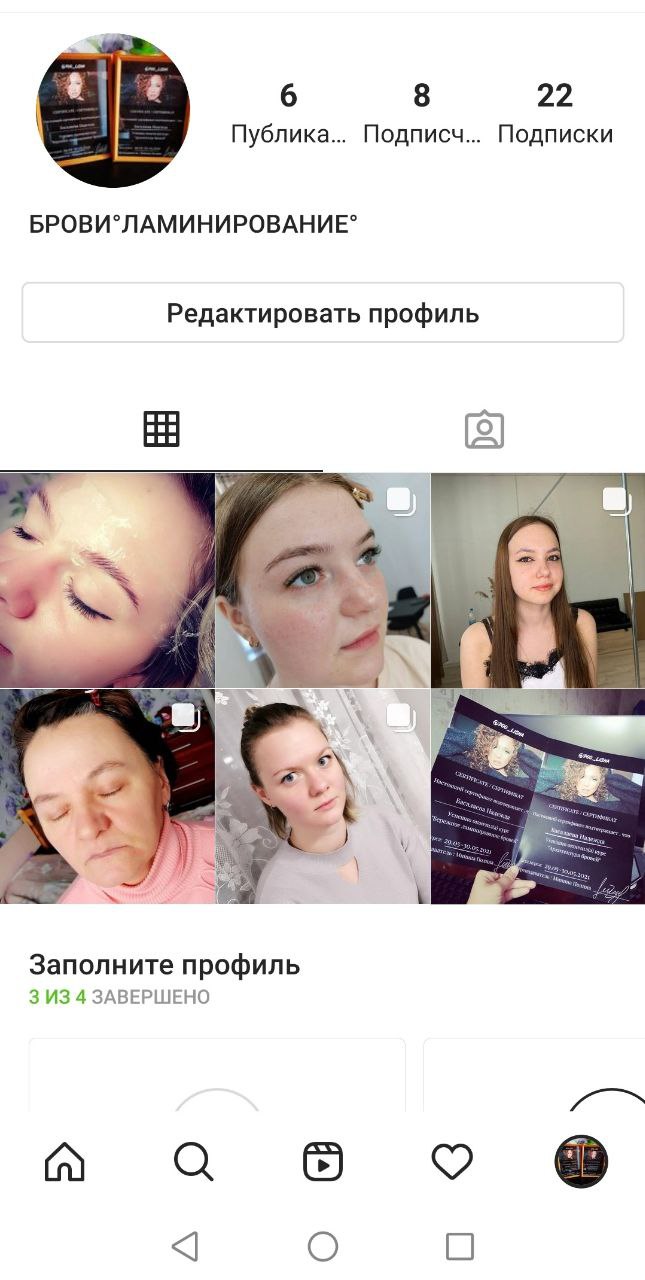Open the Reels tab
Viewport: 645px width, 1280px height.
[x=322, y=1162]
